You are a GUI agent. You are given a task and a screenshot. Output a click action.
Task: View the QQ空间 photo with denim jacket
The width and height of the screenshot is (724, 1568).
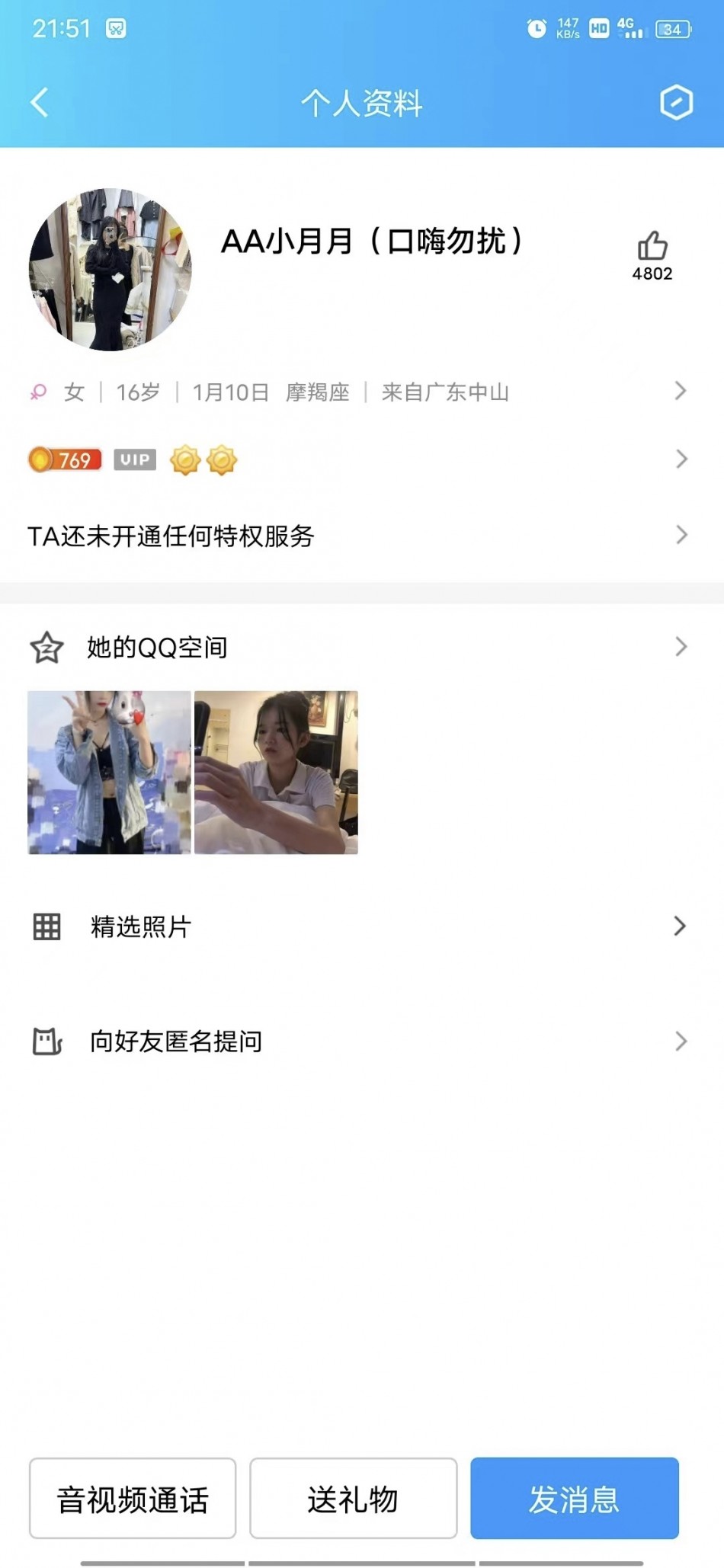click(109, 772)
